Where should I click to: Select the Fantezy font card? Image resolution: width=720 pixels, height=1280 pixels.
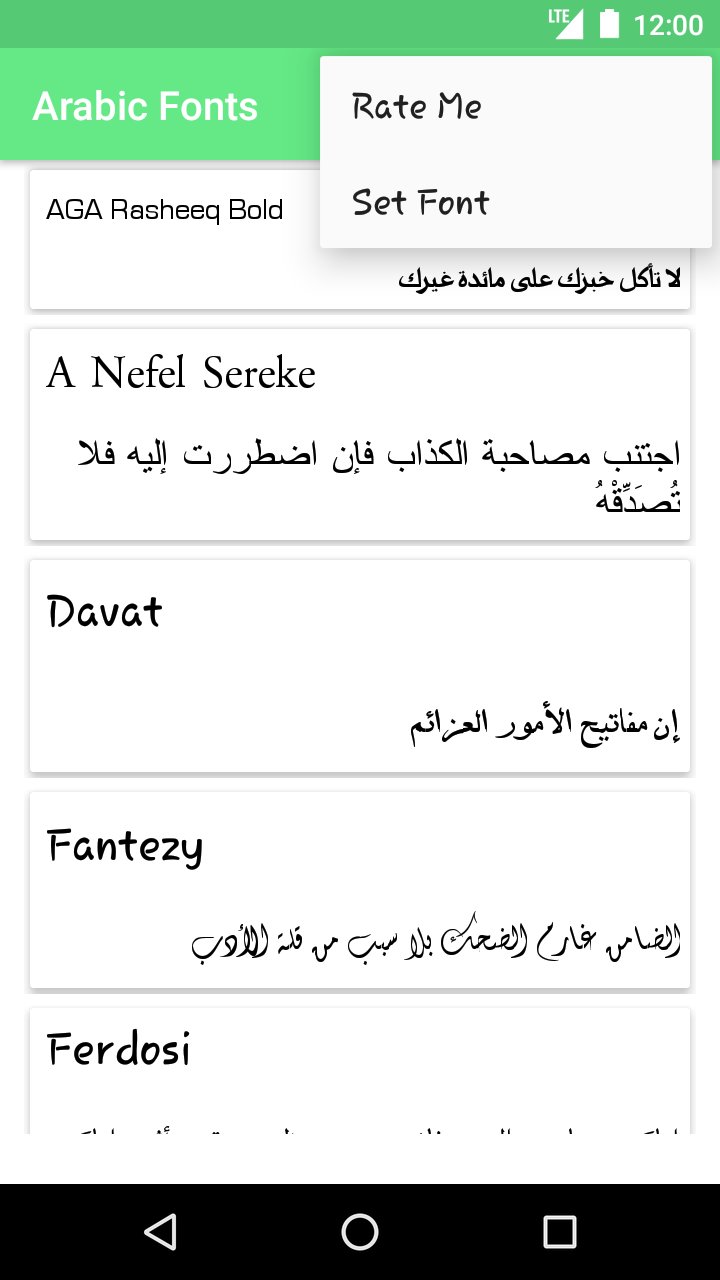(360, 890)
